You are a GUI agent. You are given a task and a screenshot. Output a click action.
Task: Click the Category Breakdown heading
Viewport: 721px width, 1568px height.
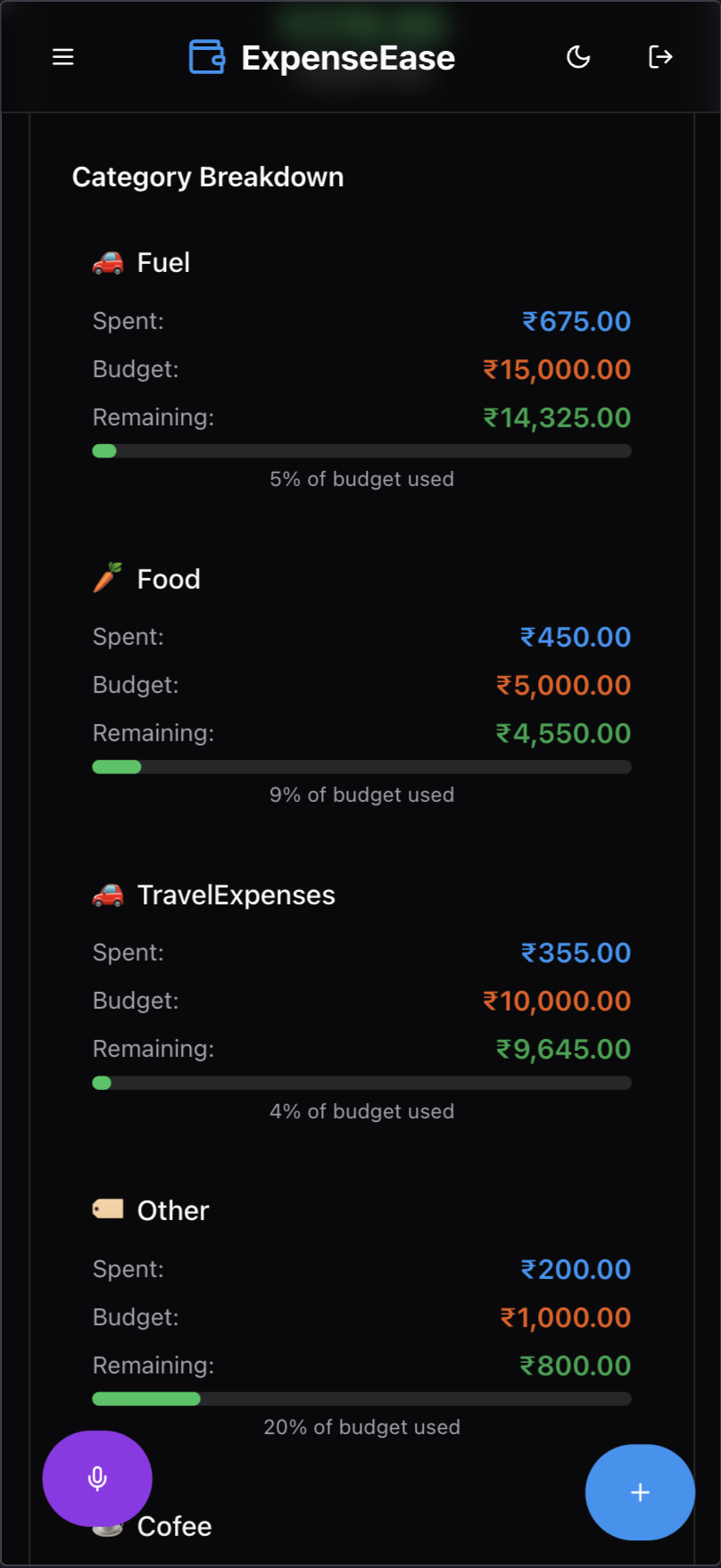click(x=208, y=177)
